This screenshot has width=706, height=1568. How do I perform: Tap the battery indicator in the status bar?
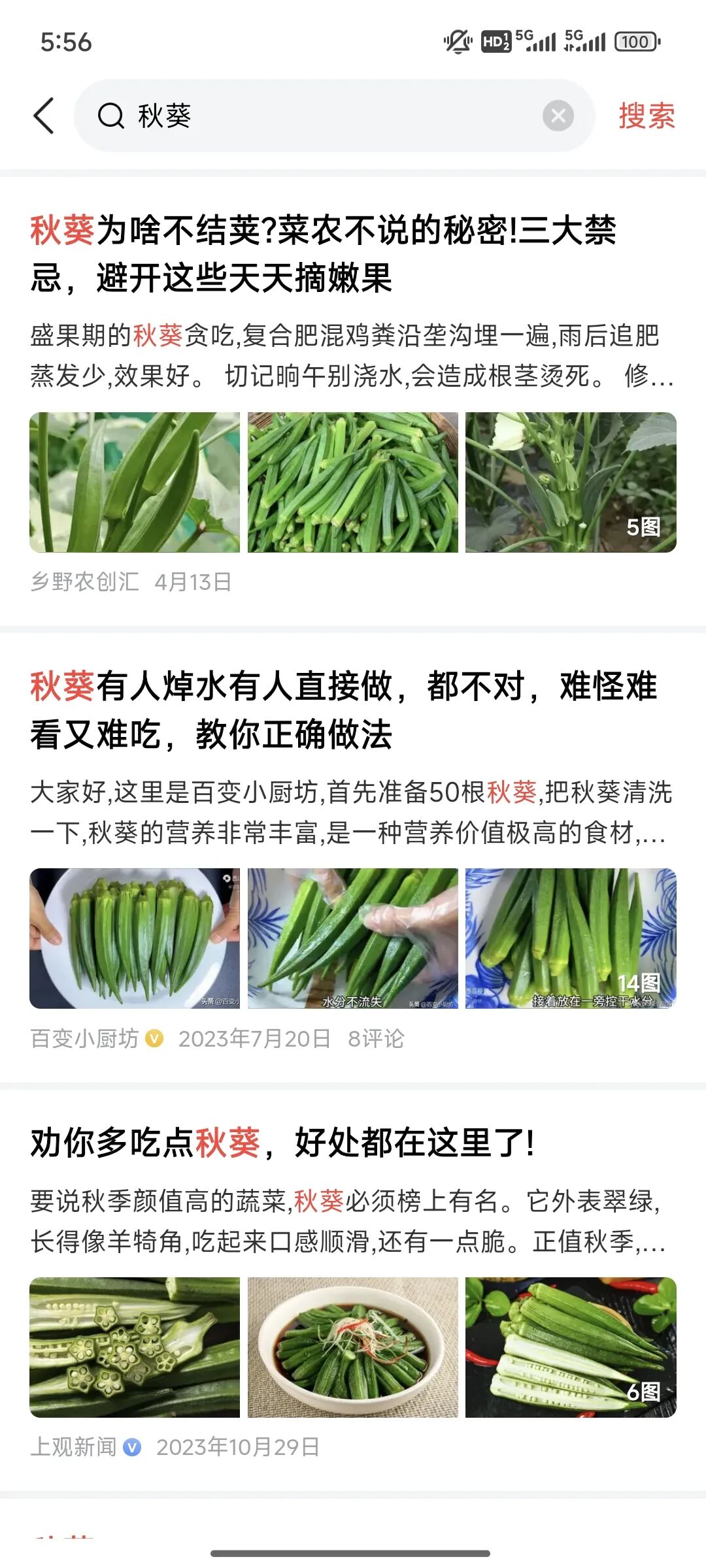637,41
